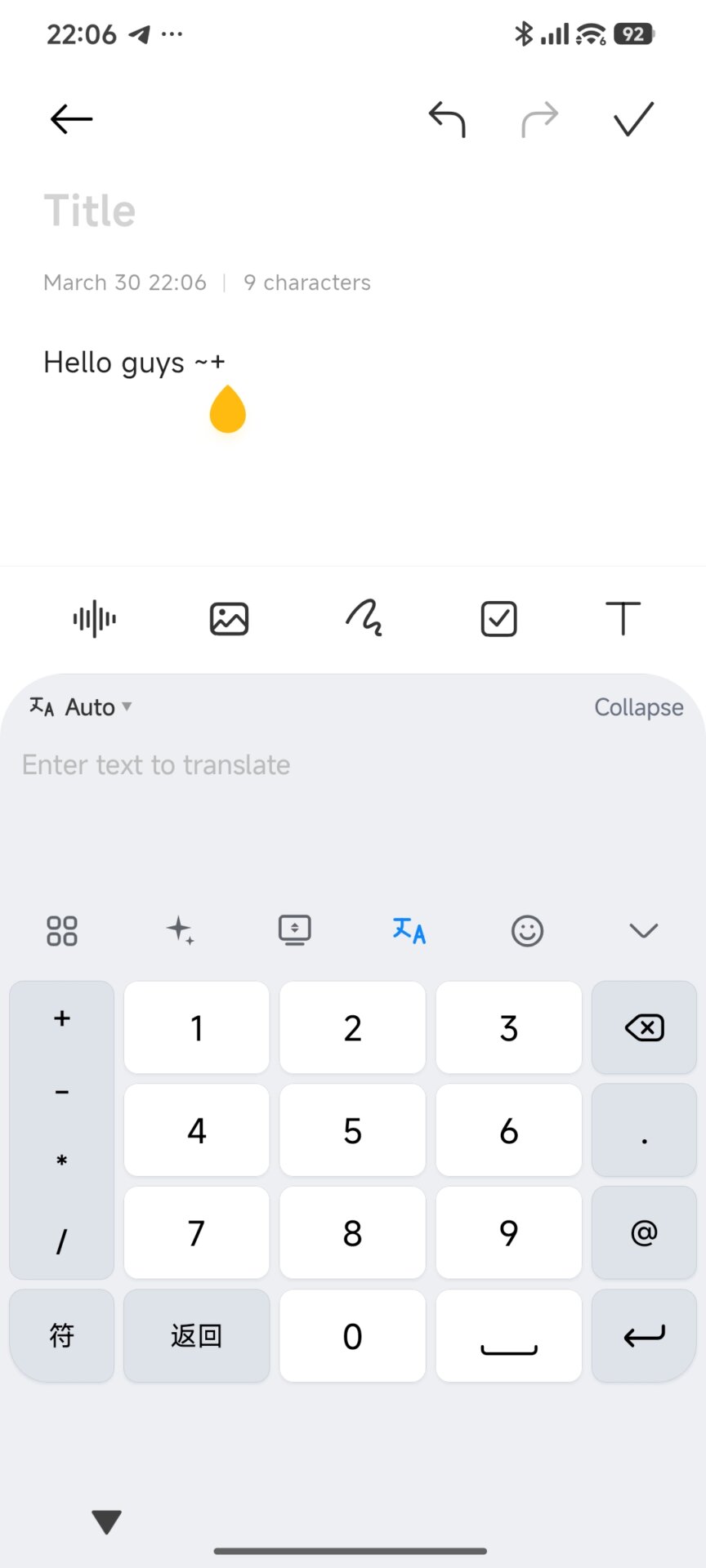Tap the backspace key
Image resolution: width=706 pixels, height=1568 pixels.
[x=644, y=1027]
